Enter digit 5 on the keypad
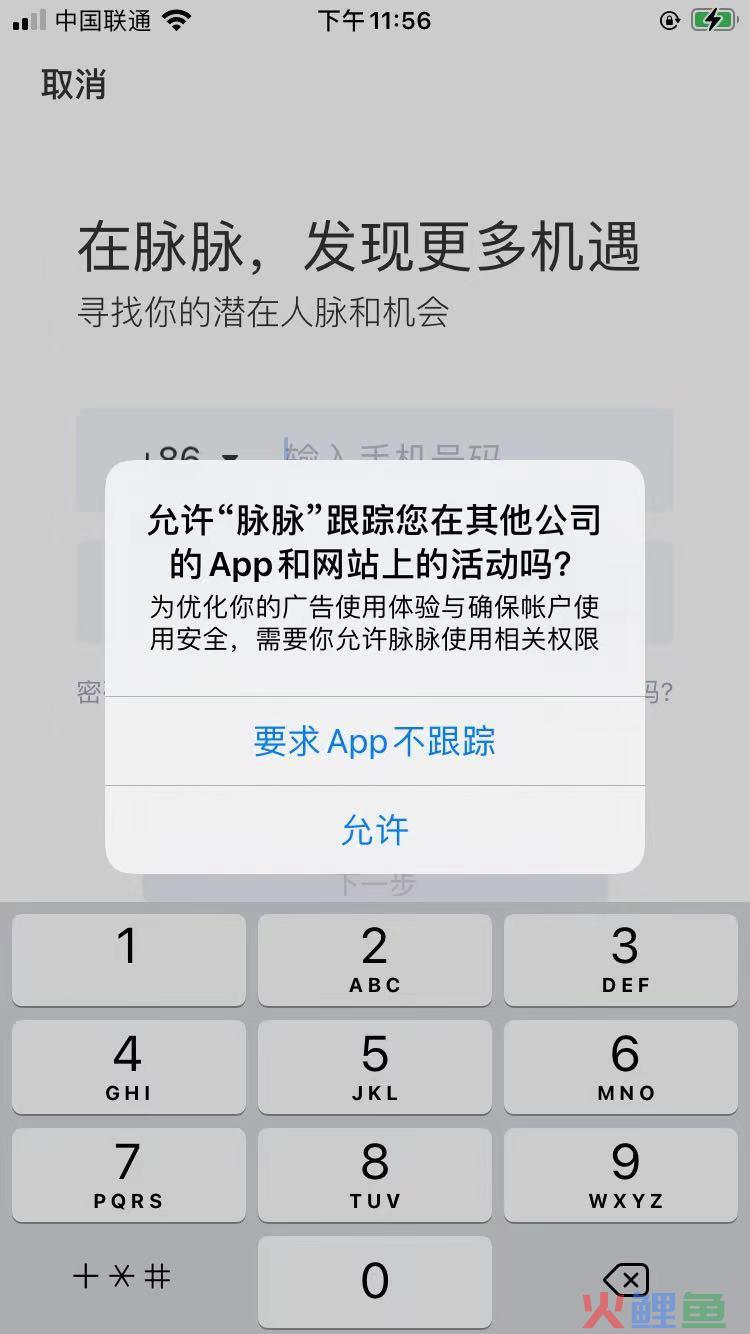The width and height of the screenshot is (750, 1334). point(374,1067)
